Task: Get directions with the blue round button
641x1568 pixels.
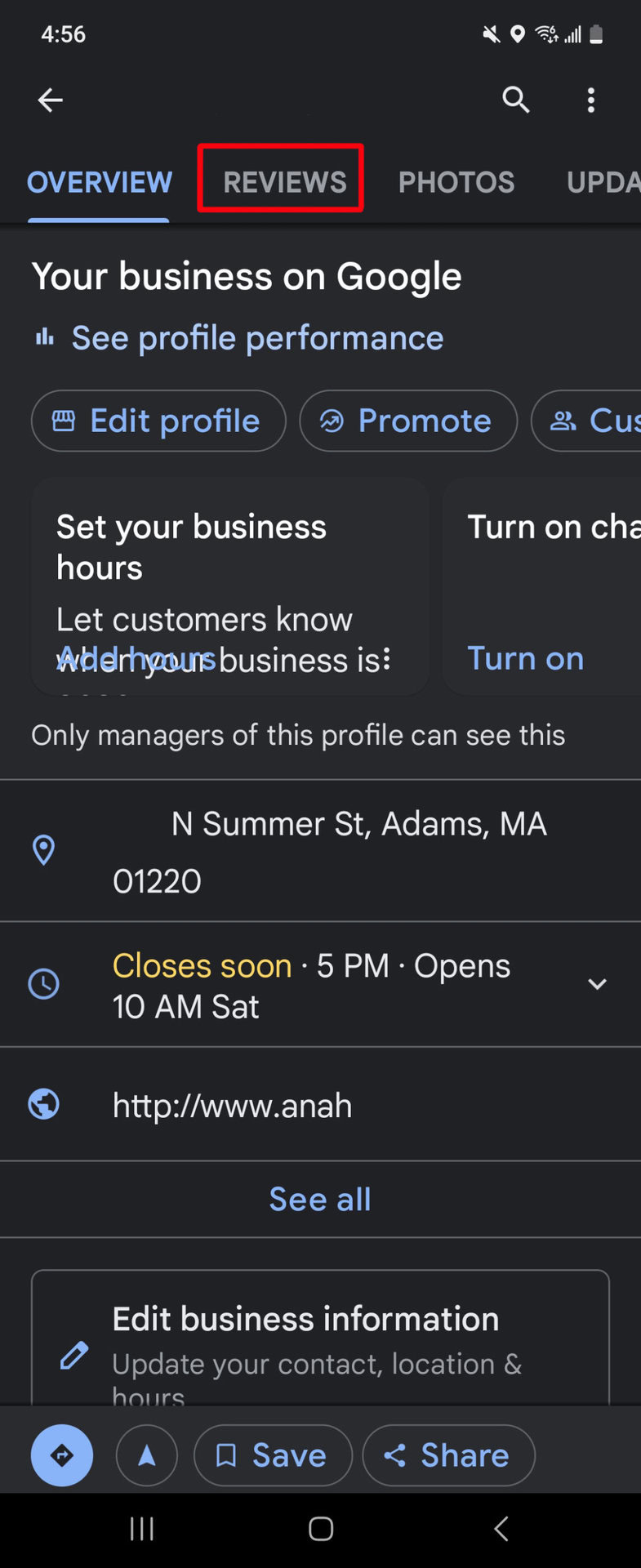Action: pos(62,1455)
